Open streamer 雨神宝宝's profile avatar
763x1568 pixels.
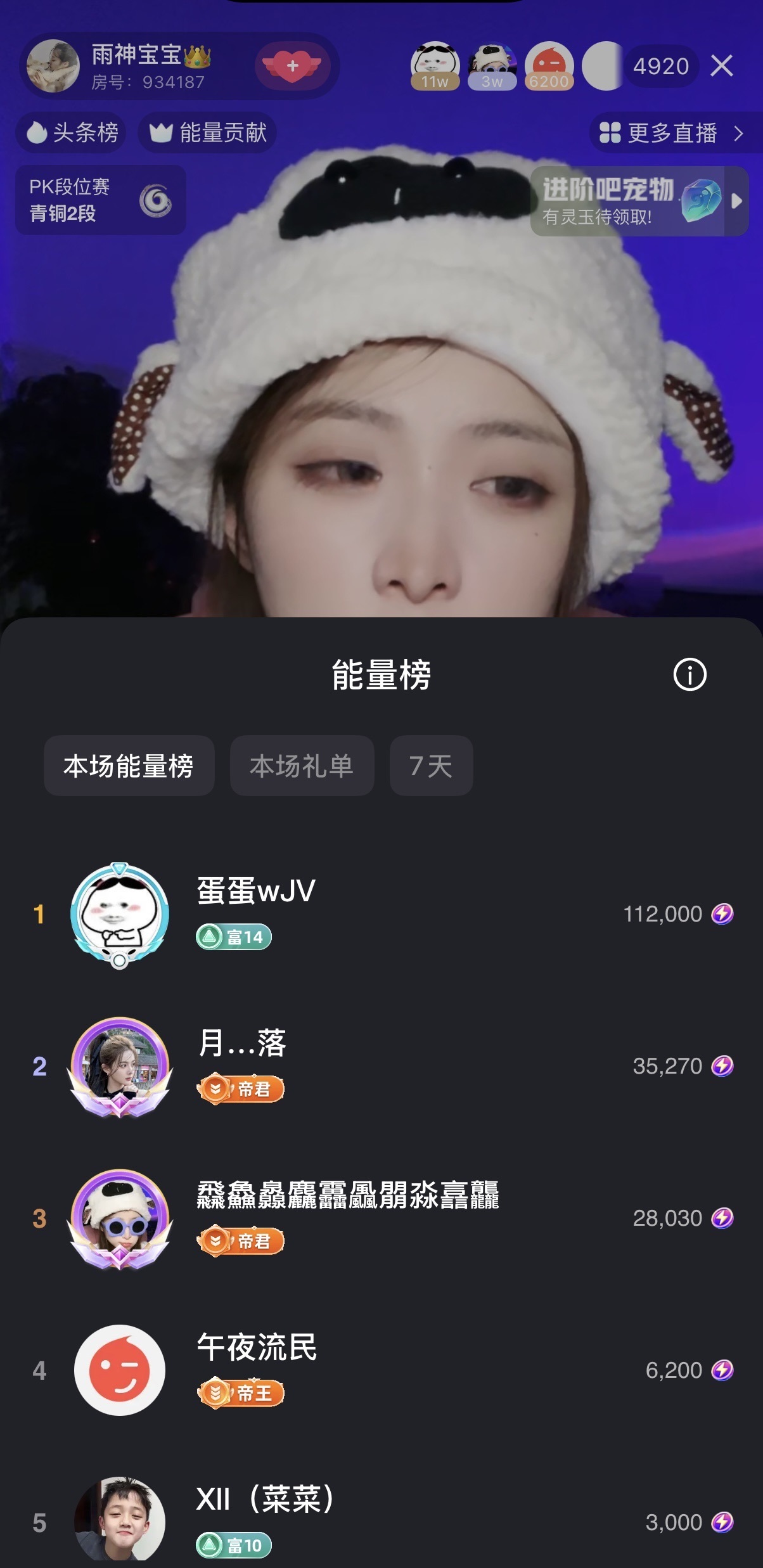pyautogui.click(x=54, y=66)
